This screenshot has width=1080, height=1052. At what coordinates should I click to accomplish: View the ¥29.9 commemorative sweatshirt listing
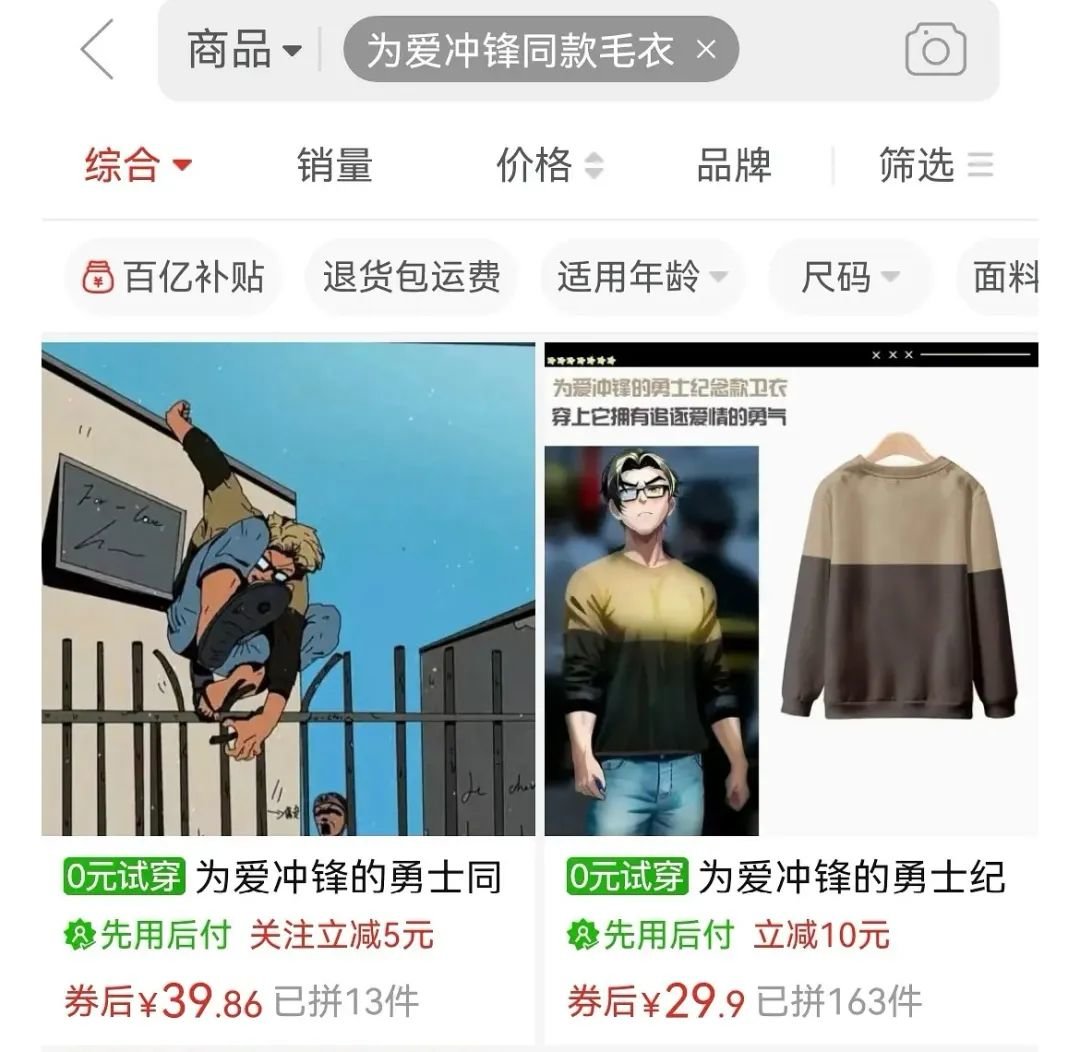tap(791, 590)
